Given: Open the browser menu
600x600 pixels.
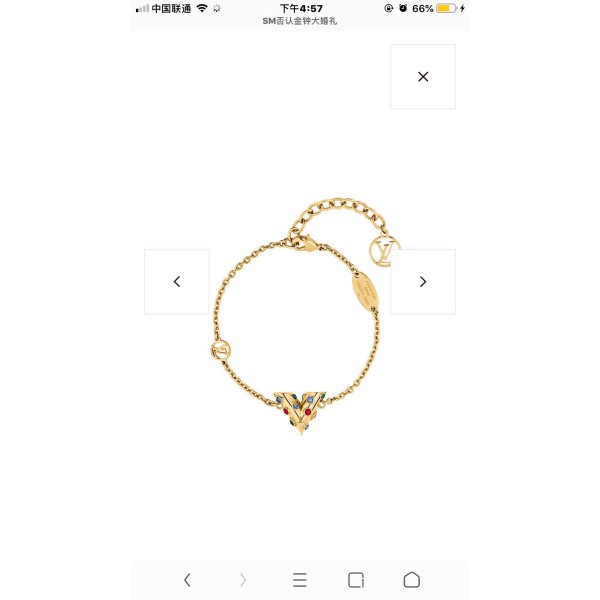Looking at the screenshot, I should click(x=299, y=580).
